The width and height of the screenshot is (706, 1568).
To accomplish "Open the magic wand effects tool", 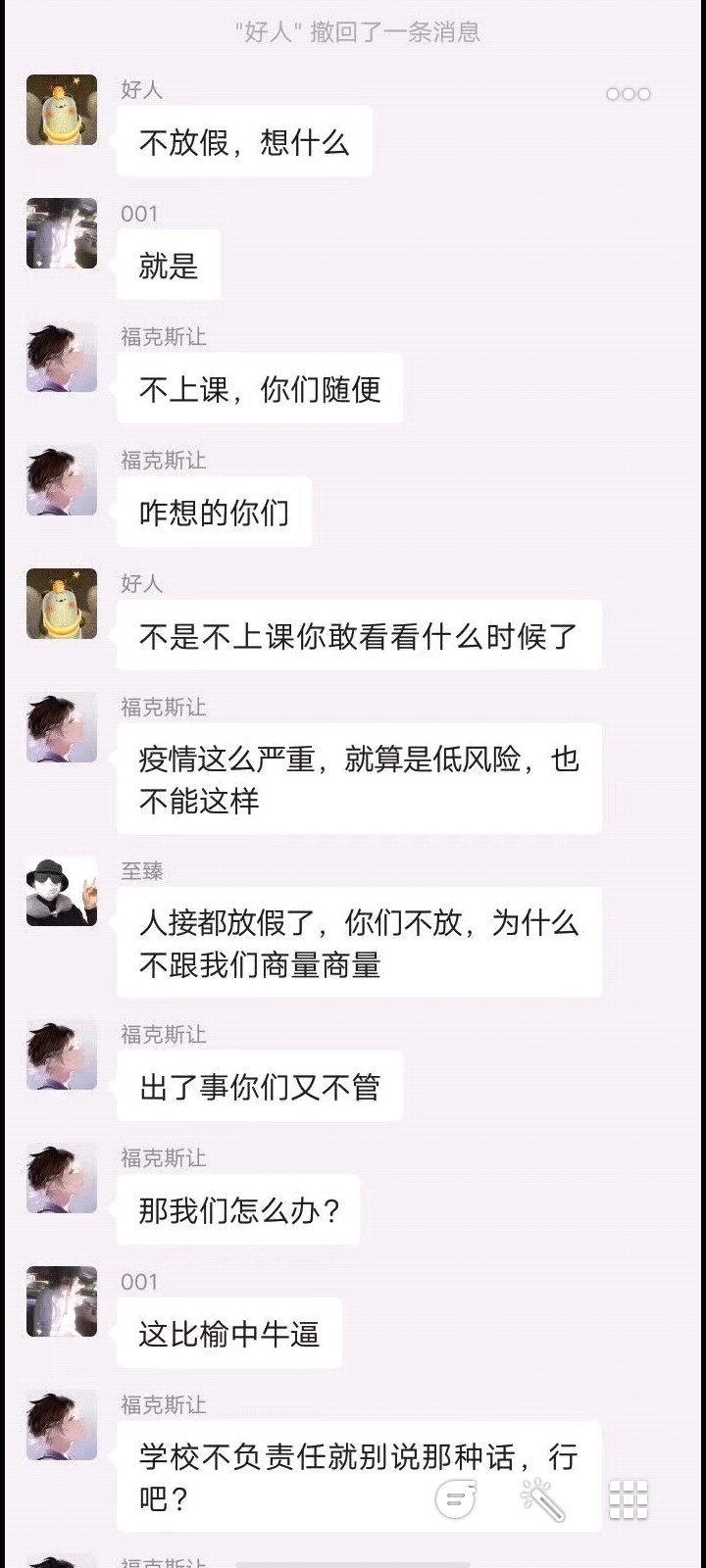I will (x=541, y=1499).
